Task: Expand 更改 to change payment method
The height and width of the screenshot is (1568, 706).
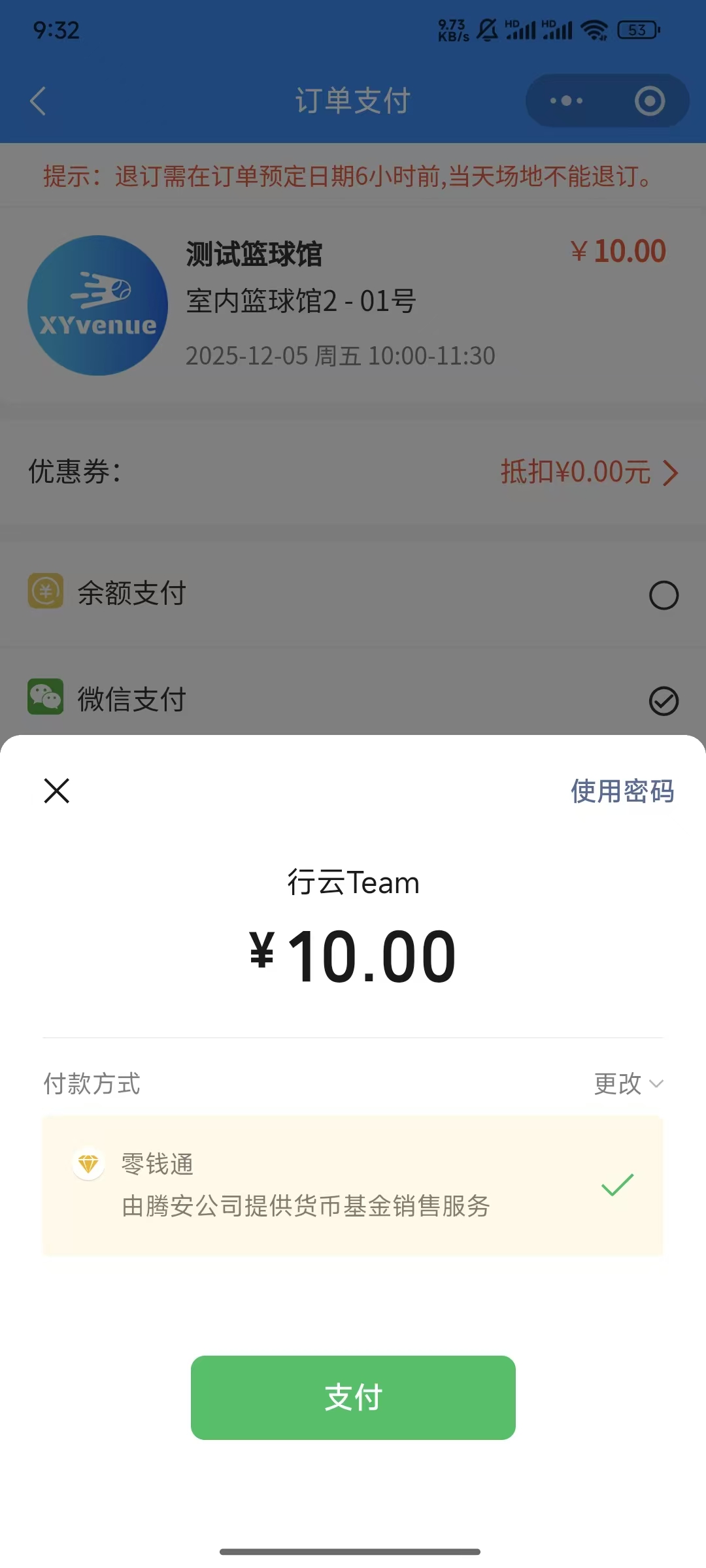Action: click(x=628, y=1084)
